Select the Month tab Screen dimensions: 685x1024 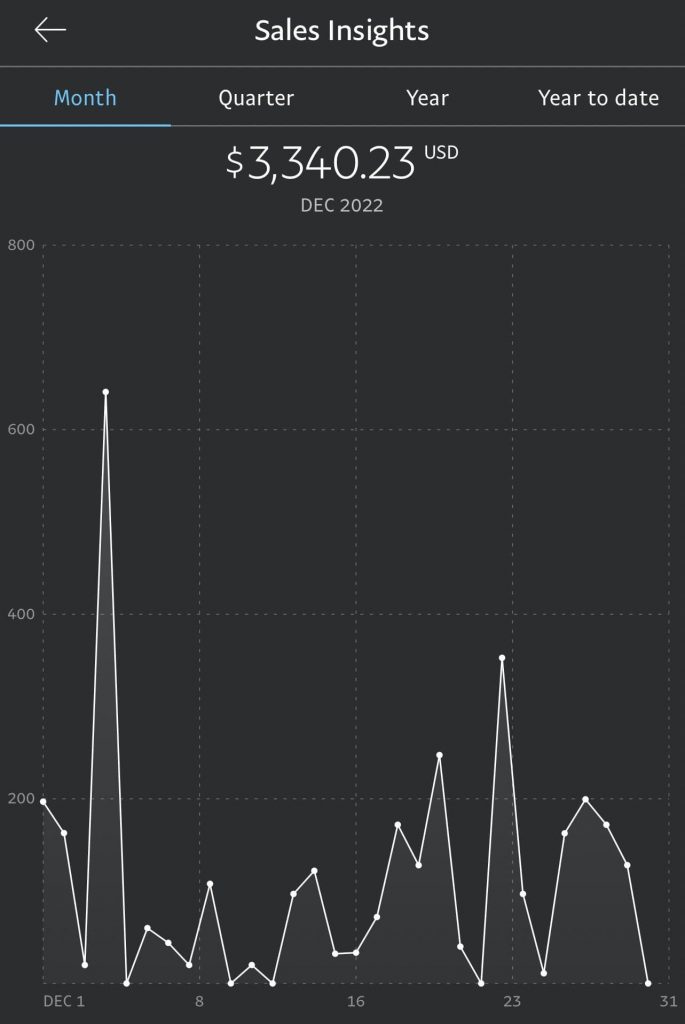pyautogui.click(x=85, y=98)
